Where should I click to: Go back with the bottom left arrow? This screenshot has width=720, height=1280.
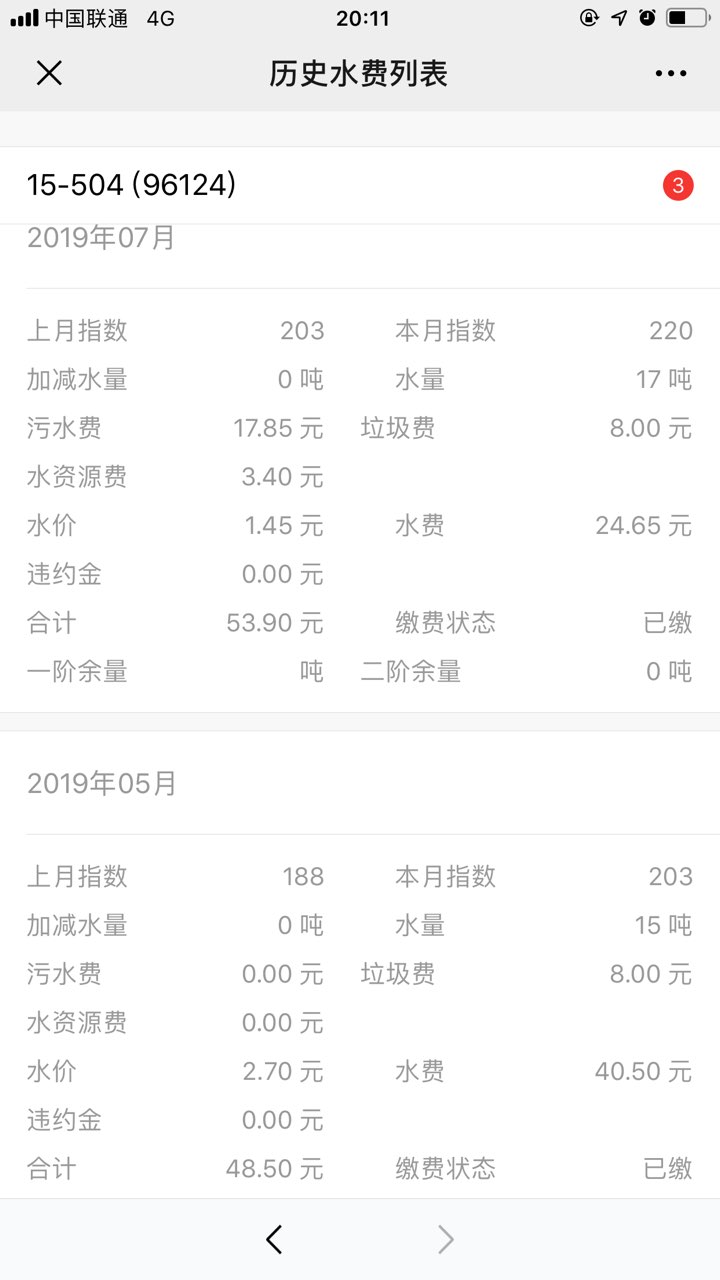(x=274, y=1240)
